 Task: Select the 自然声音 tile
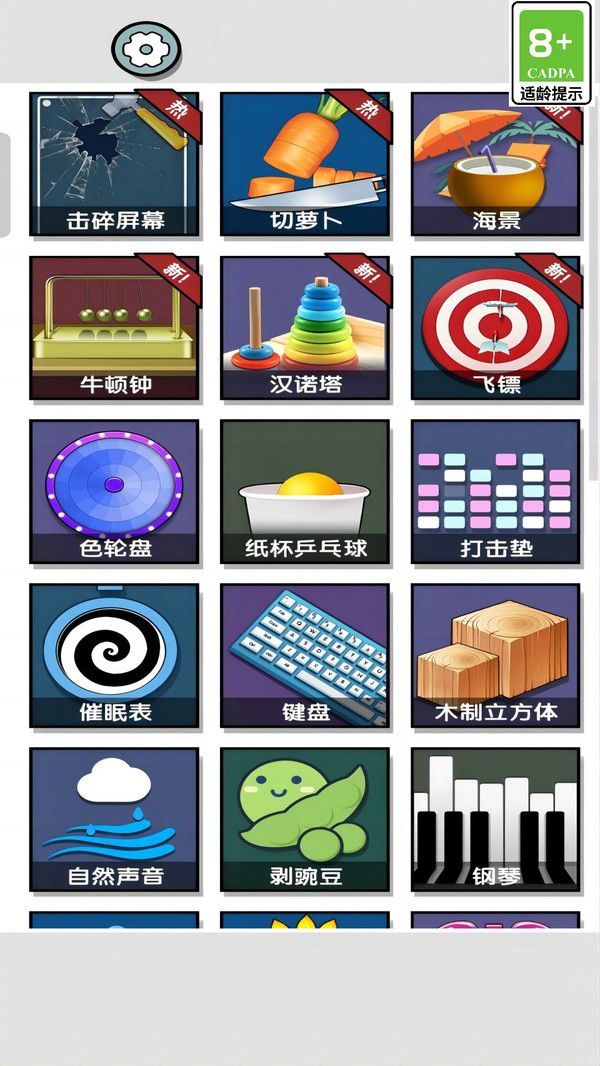tap(114, 820)
